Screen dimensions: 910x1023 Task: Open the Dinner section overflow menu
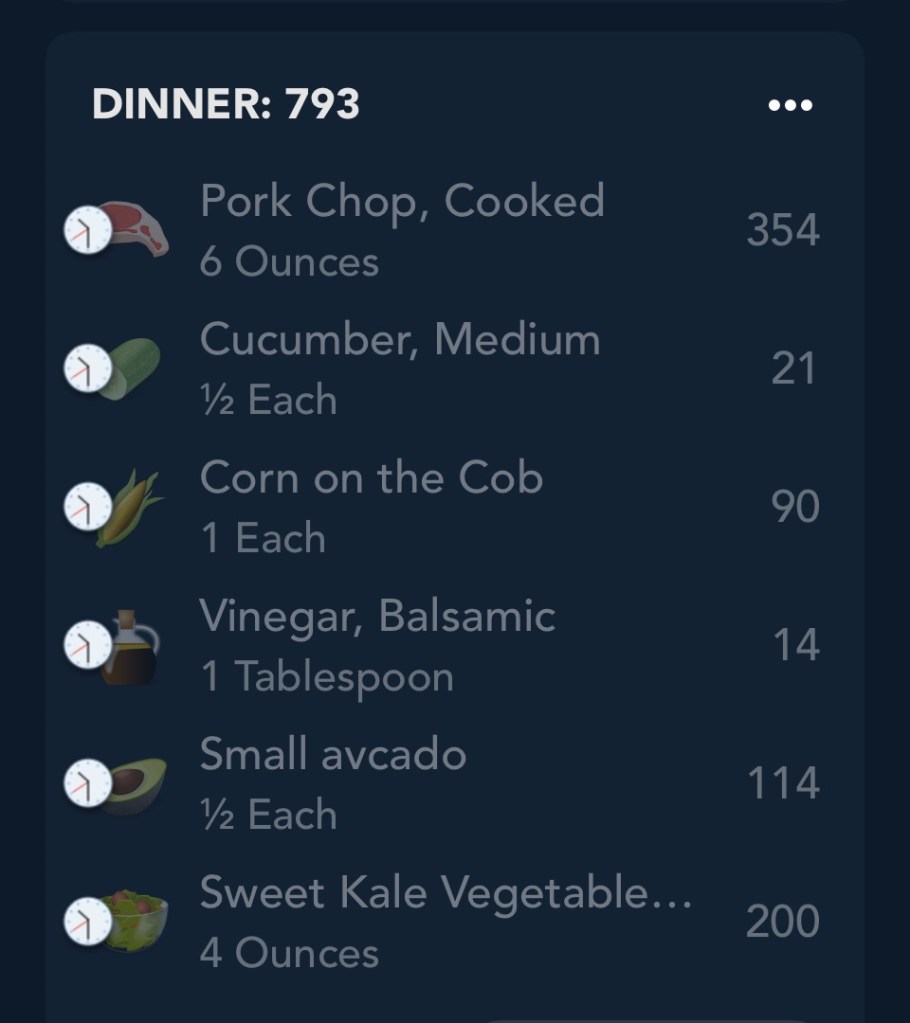click(790, 105)
